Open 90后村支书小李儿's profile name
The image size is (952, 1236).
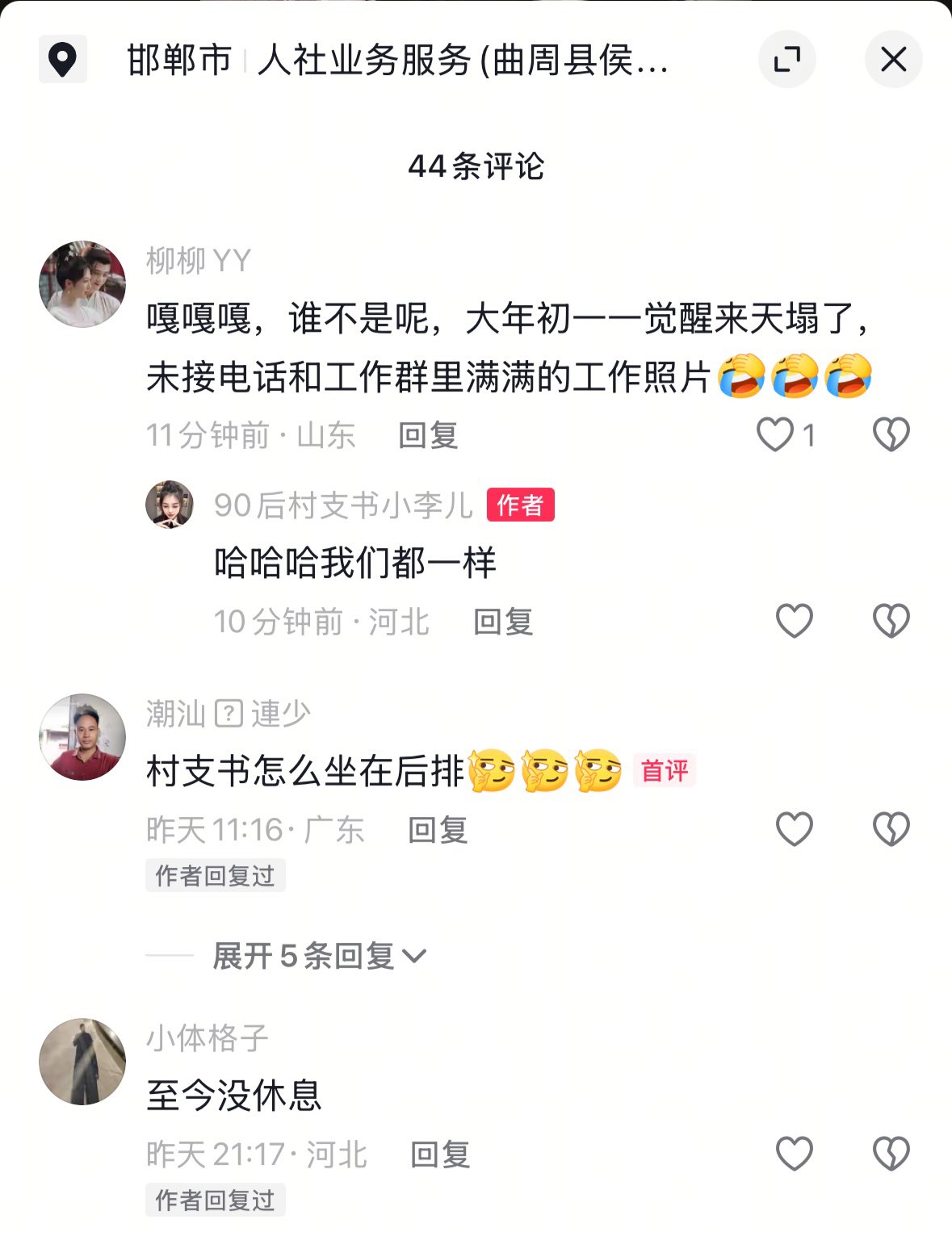343,505
